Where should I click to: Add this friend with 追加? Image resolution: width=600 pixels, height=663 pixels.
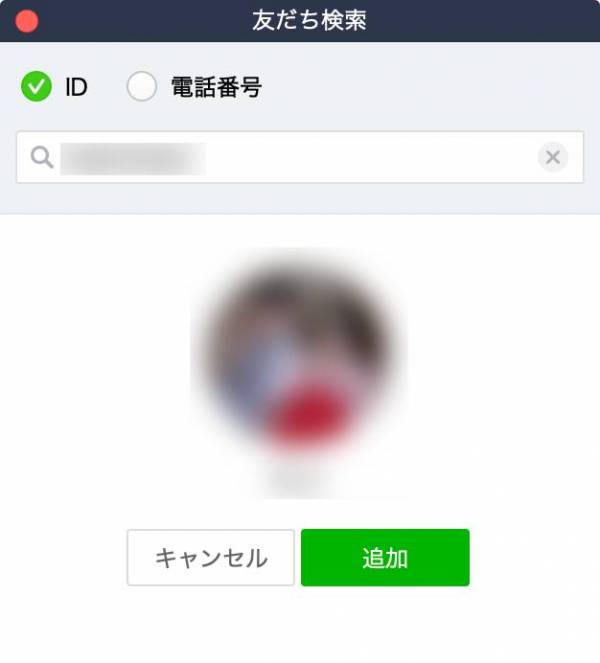[x=385, y=558]
